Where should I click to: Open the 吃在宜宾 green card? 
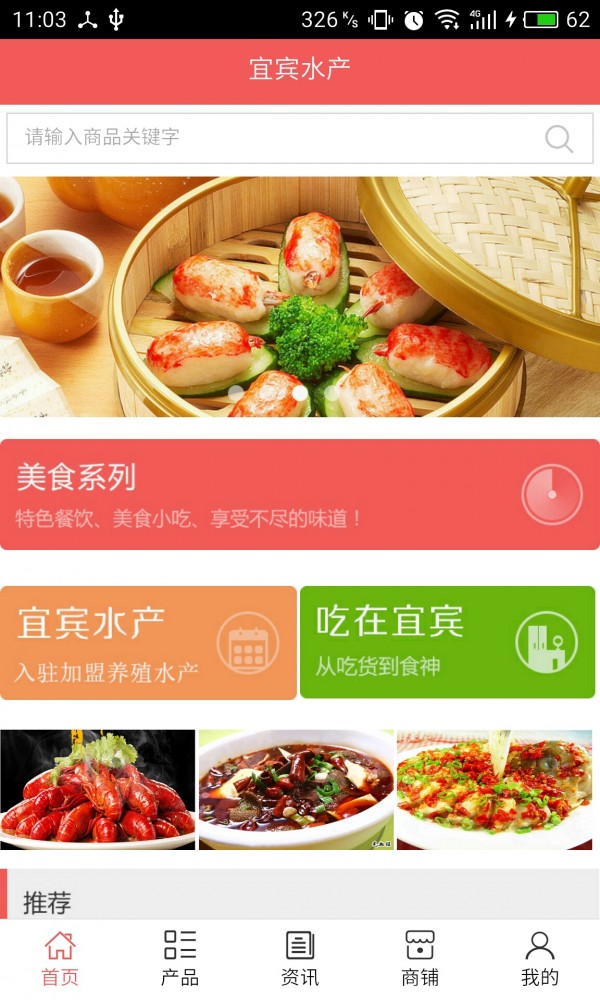[447, 642]
